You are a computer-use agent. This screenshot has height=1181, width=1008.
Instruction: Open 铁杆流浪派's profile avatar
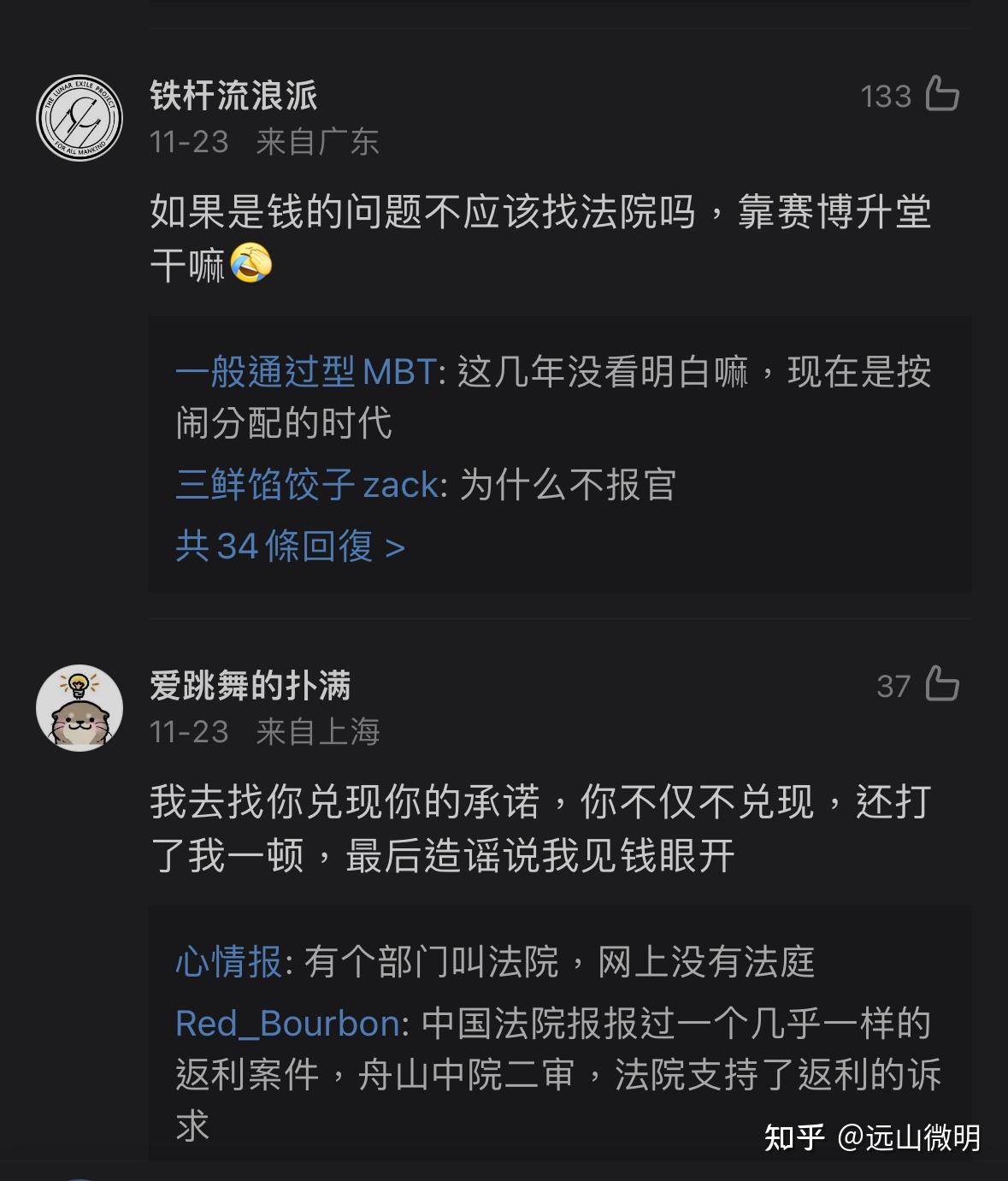pos(80,117)
